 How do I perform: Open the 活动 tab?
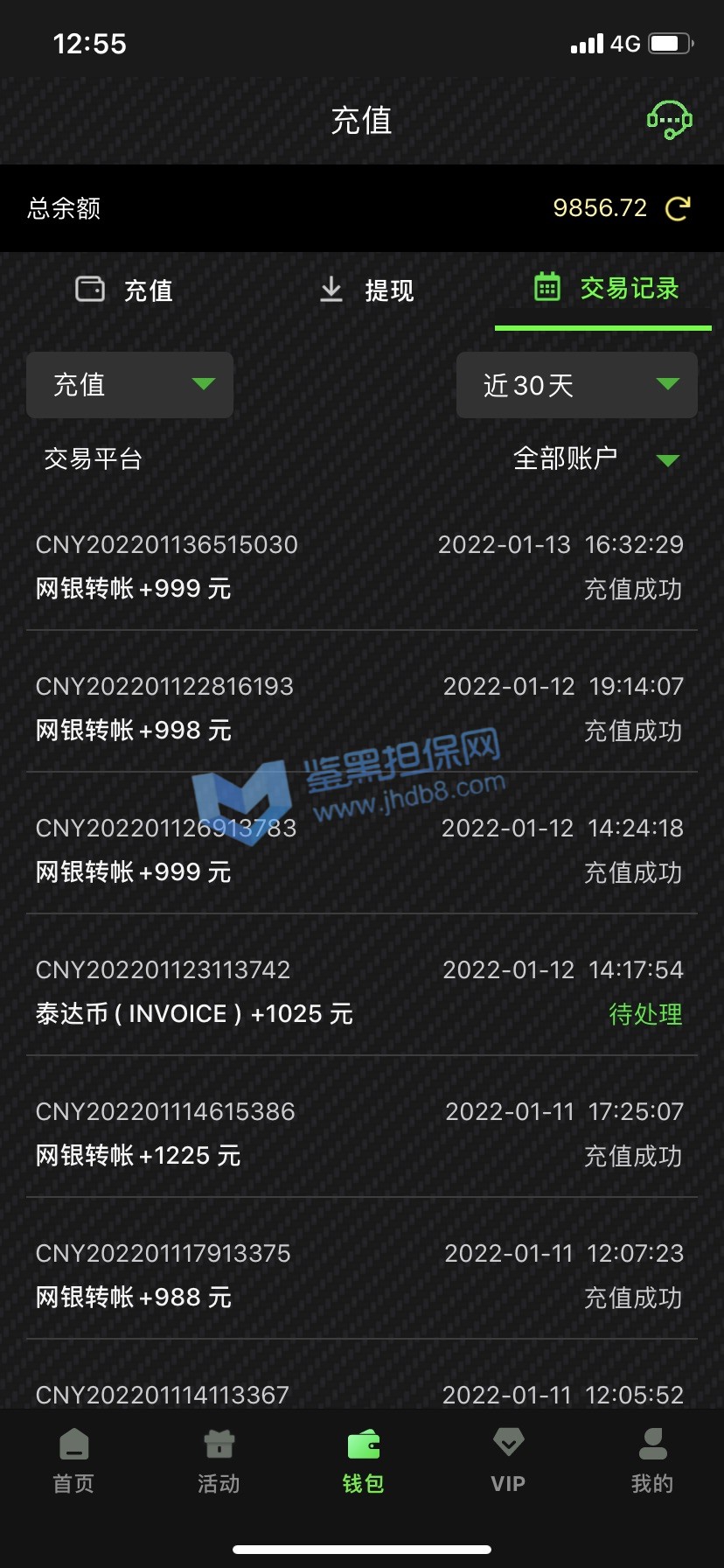click(219, 1460)
